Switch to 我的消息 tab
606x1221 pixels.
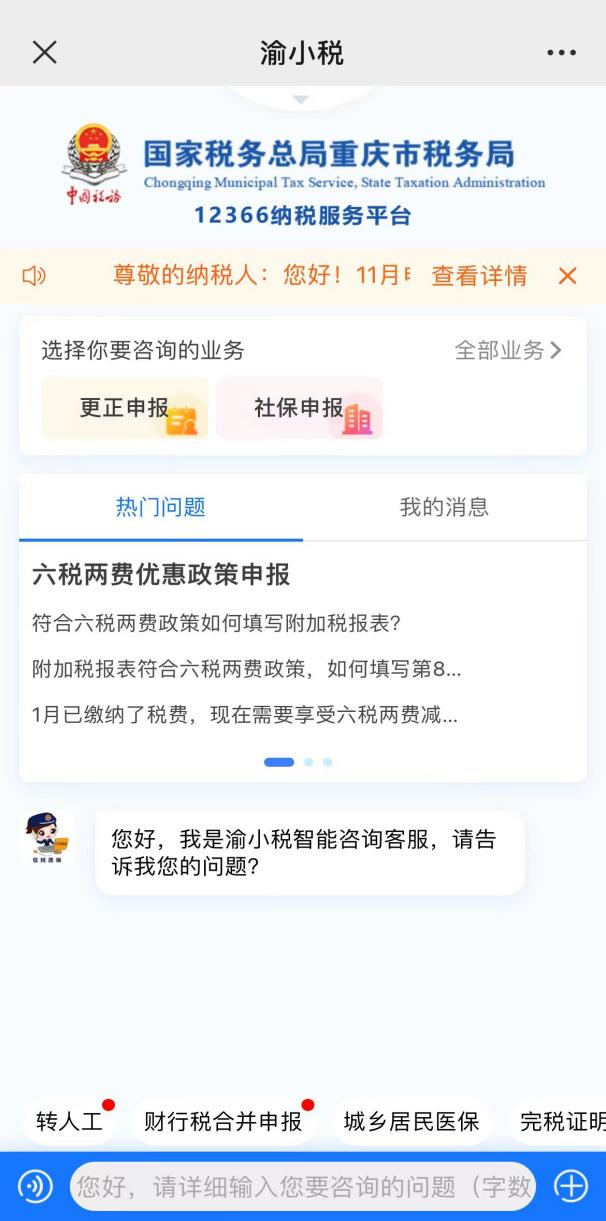(444, 507)
